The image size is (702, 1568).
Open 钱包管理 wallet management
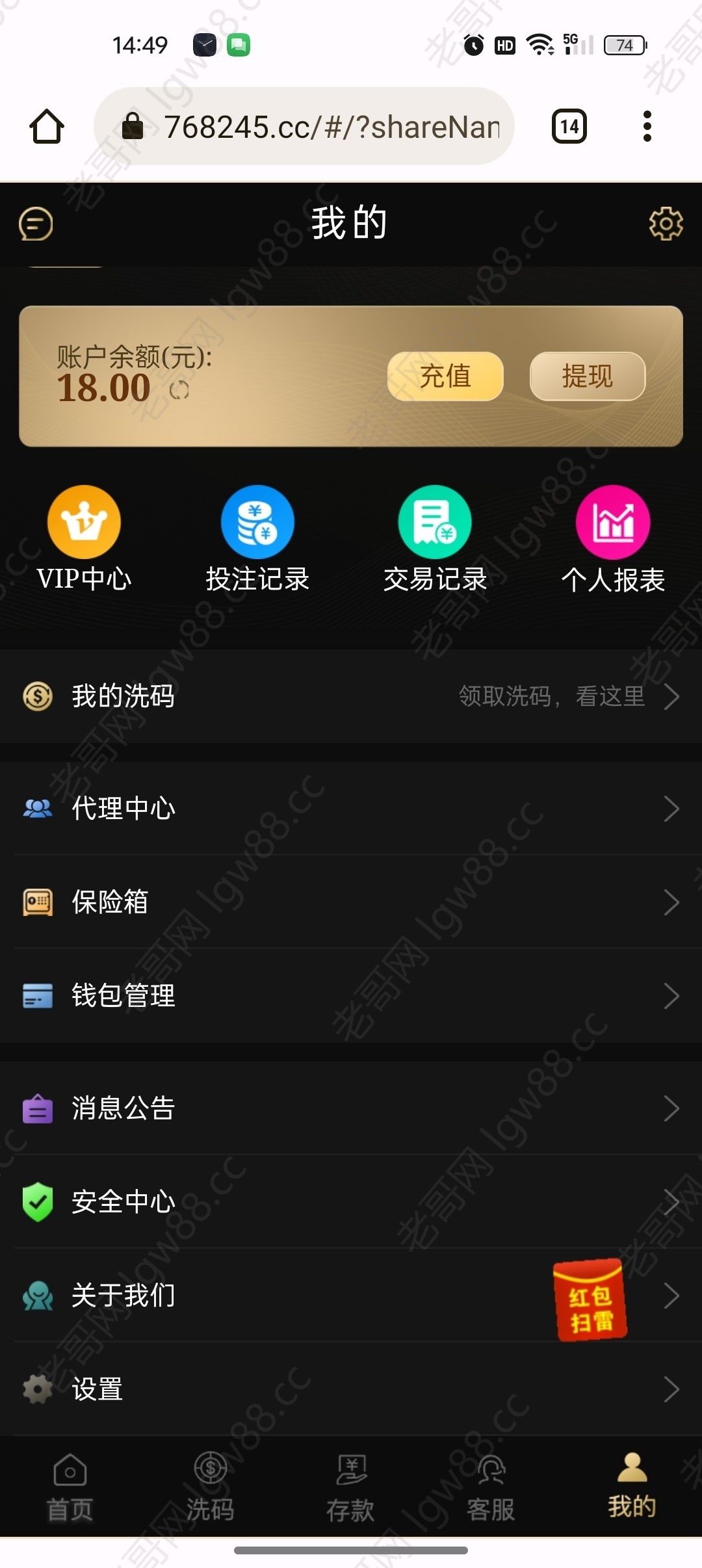(351, 996)
